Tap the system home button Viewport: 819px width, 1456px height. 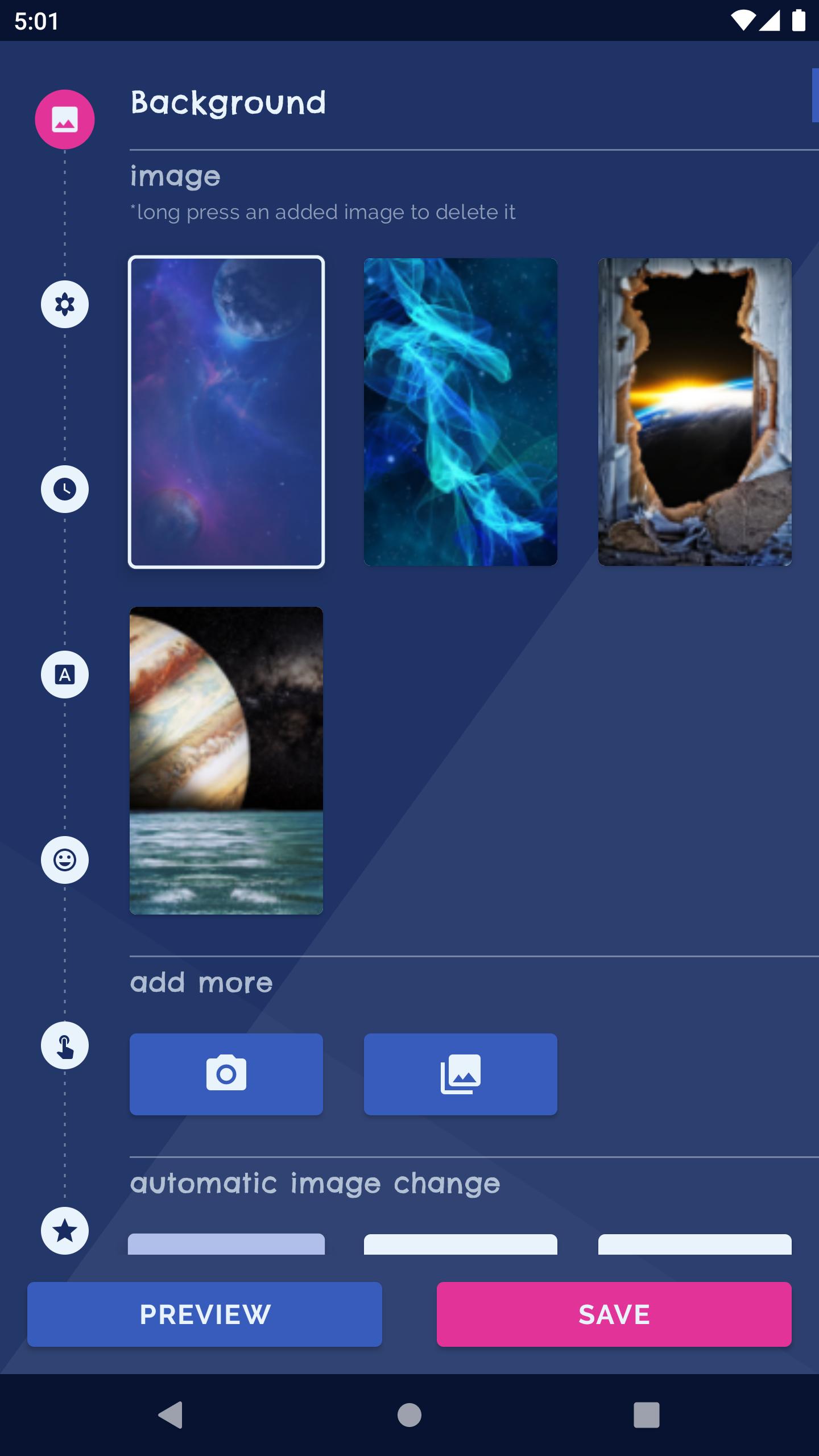(409, 1414)
